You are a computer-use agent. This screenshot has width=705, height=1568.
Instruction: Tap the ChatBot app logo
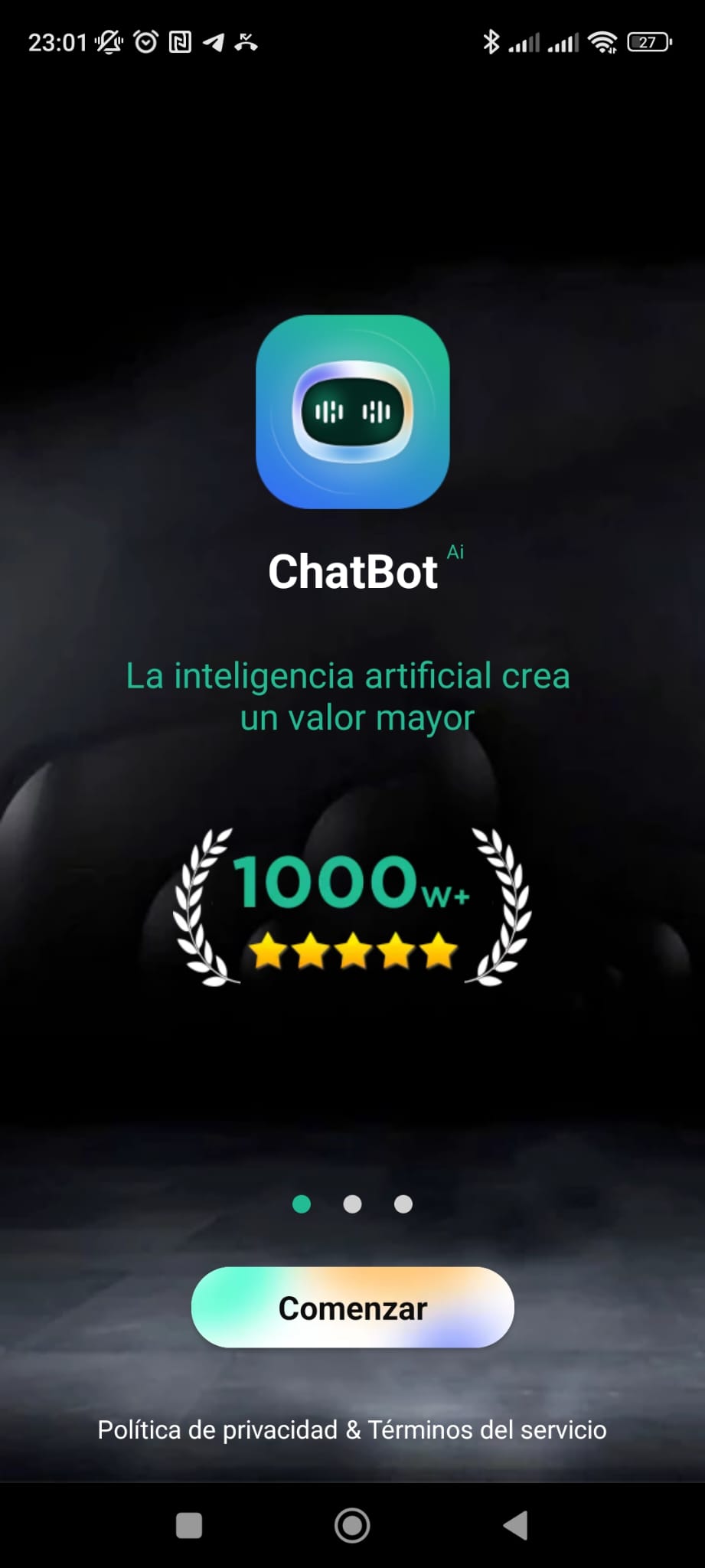coord(352,413)
